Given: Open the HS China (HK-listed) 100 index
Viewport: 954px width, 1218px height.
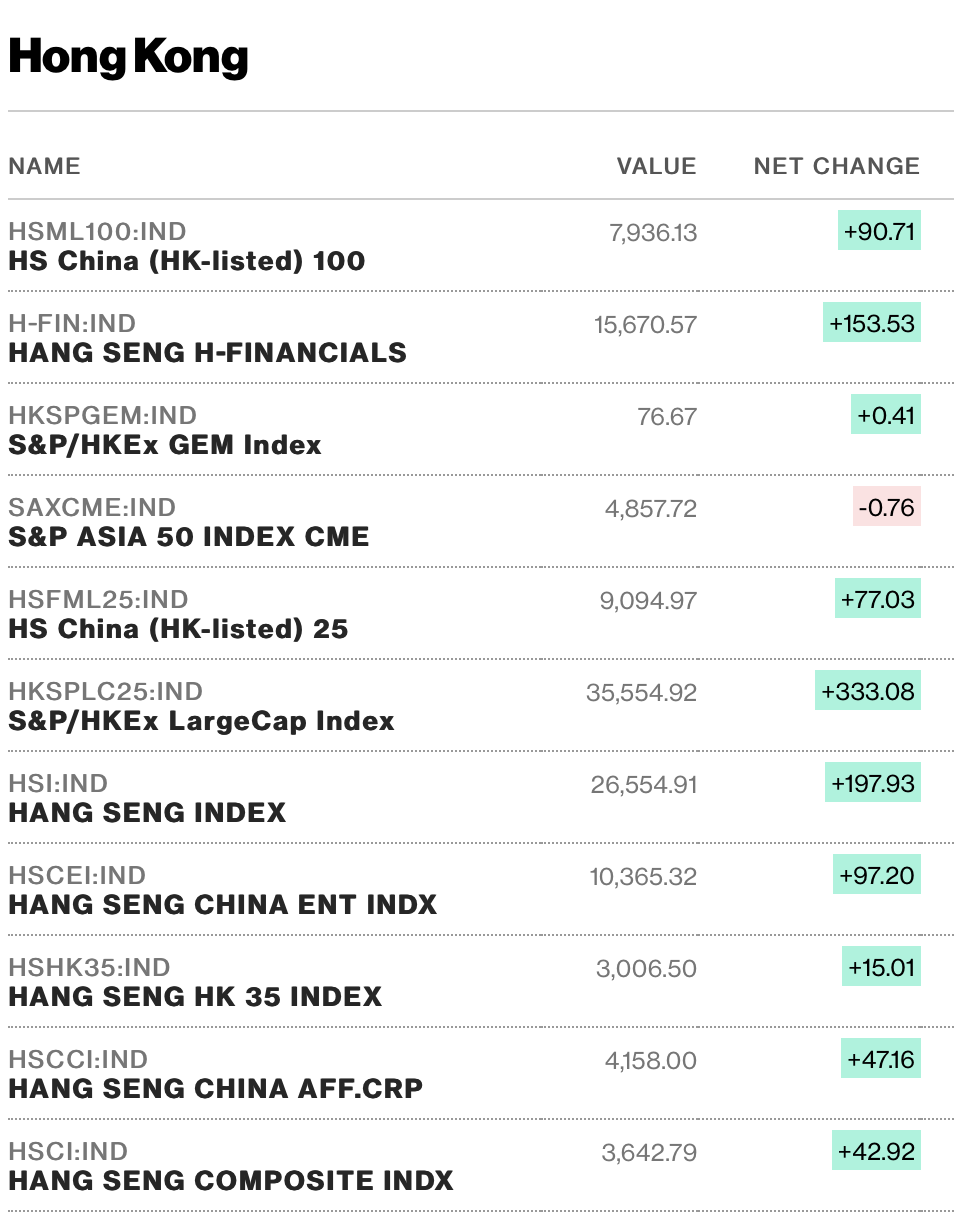Looking at the screenshot, I should pos(187,261).
